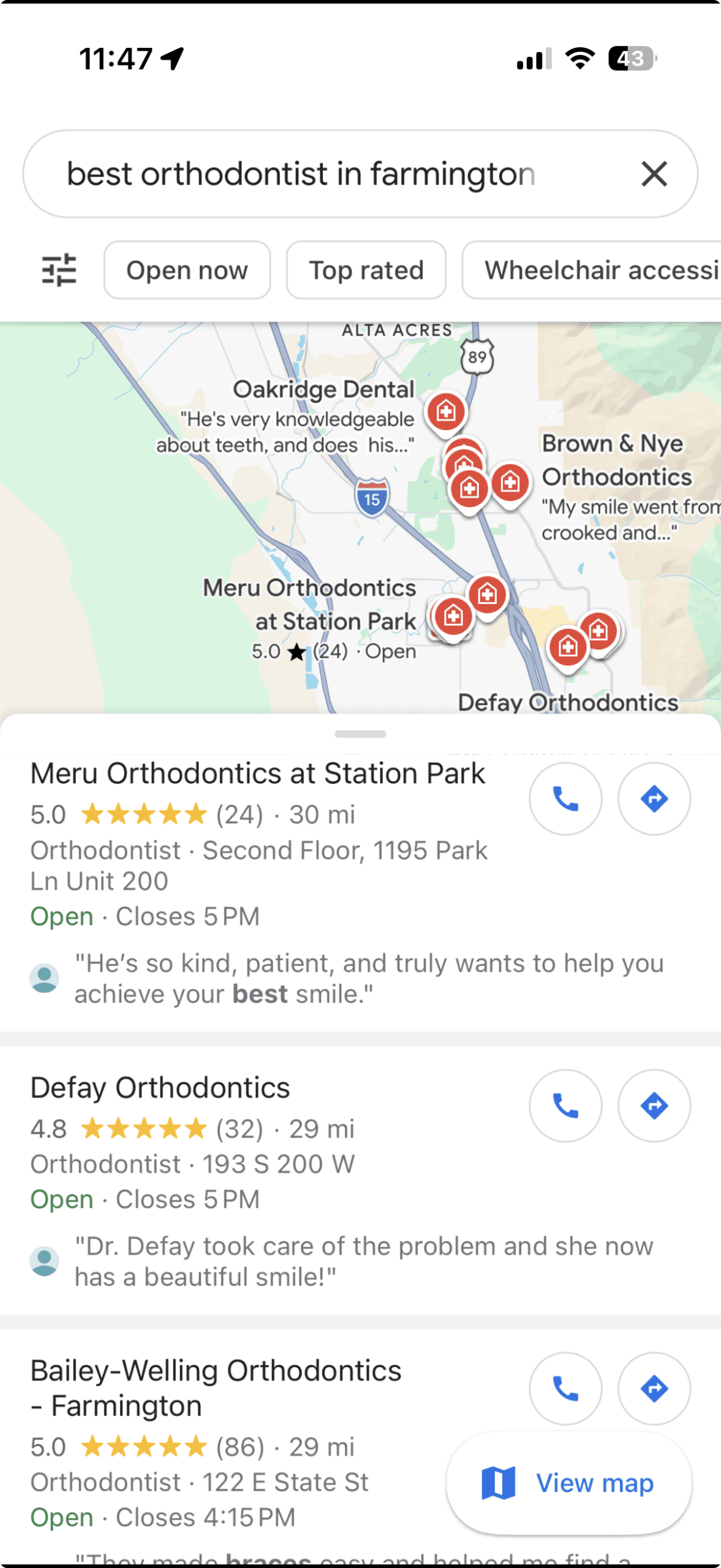721x1568 pixels.
Task: Call Bailey-Welling Orthodontics
Action: pos(565,1389)
